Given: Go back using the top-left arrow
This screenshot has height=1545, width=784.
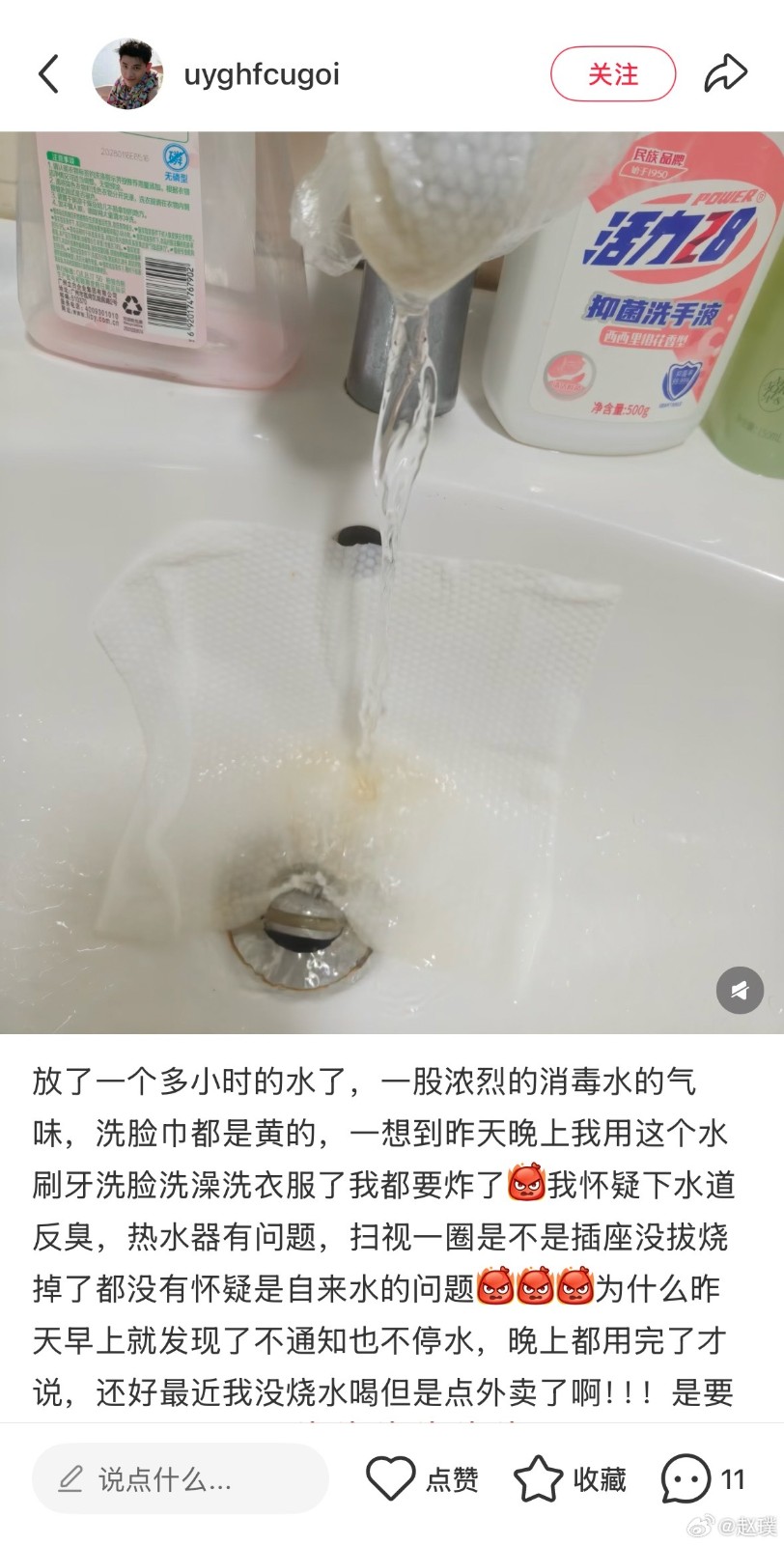Looking at the screenshot, I should click(x=48, y=74).
